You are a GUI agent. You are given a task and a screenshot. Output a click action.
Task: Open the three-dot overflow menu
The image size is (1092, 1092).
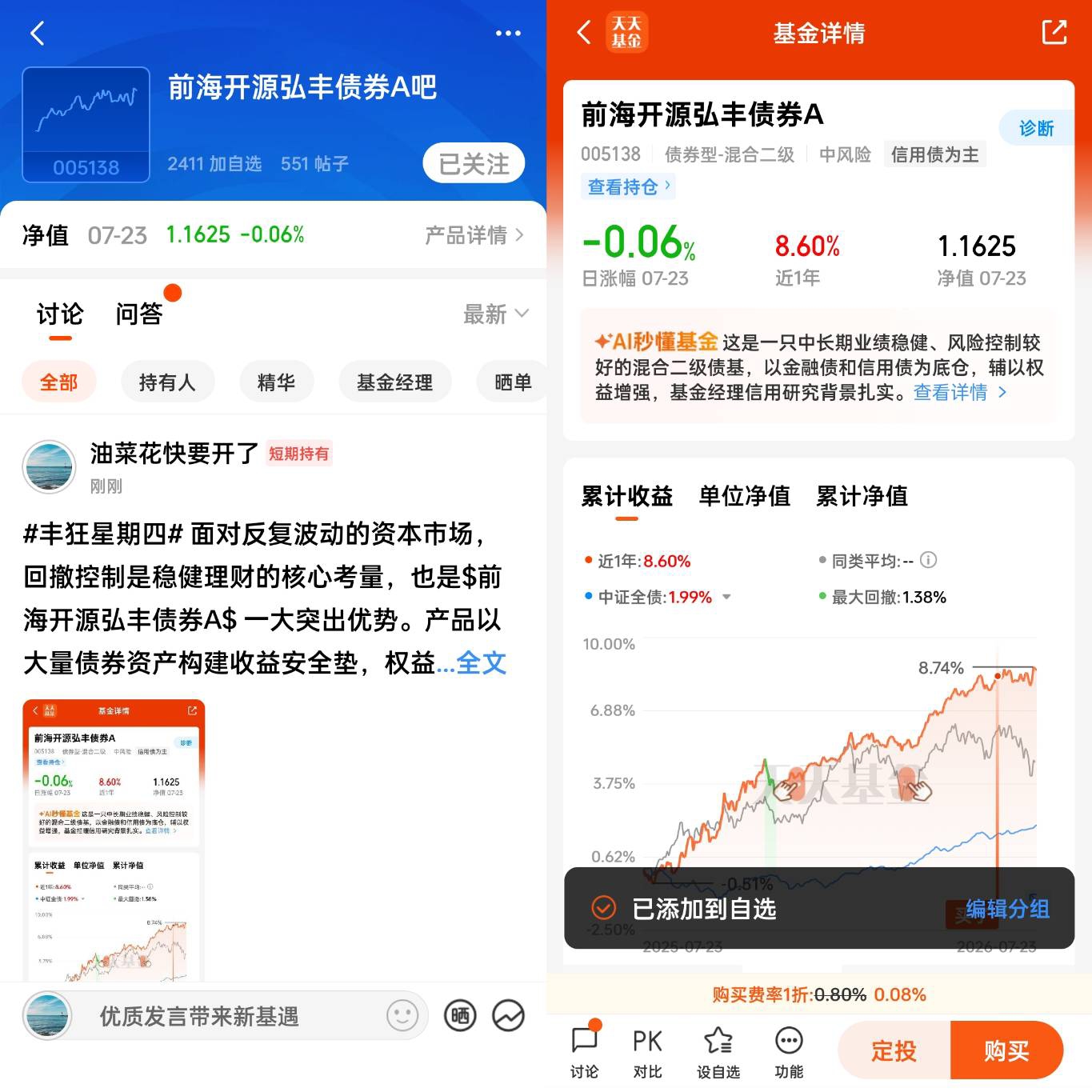(x=508, y=34)
